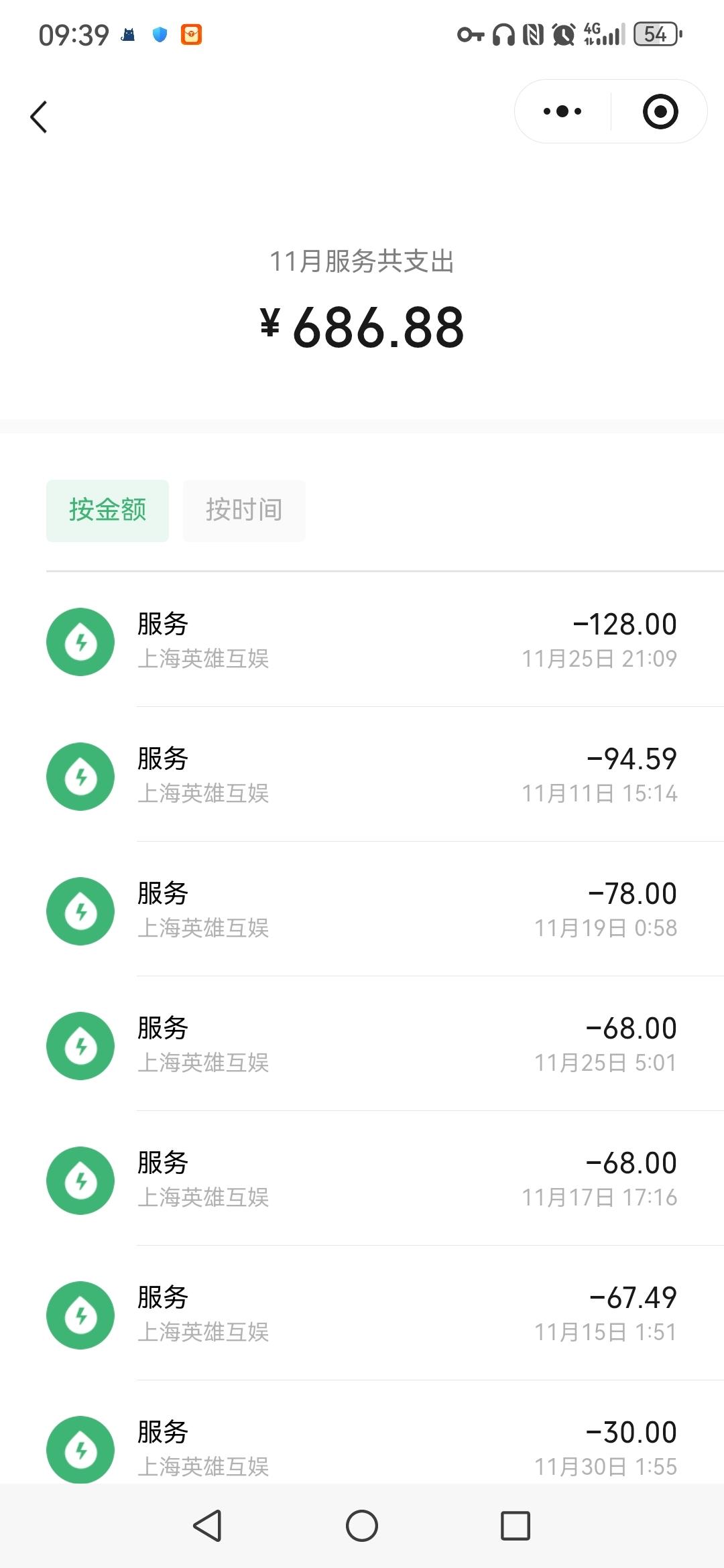The width and height of the screenshot is (724, 1568).
Task: Close the mini program with the circle icon
Action: [x=660, y=111]
